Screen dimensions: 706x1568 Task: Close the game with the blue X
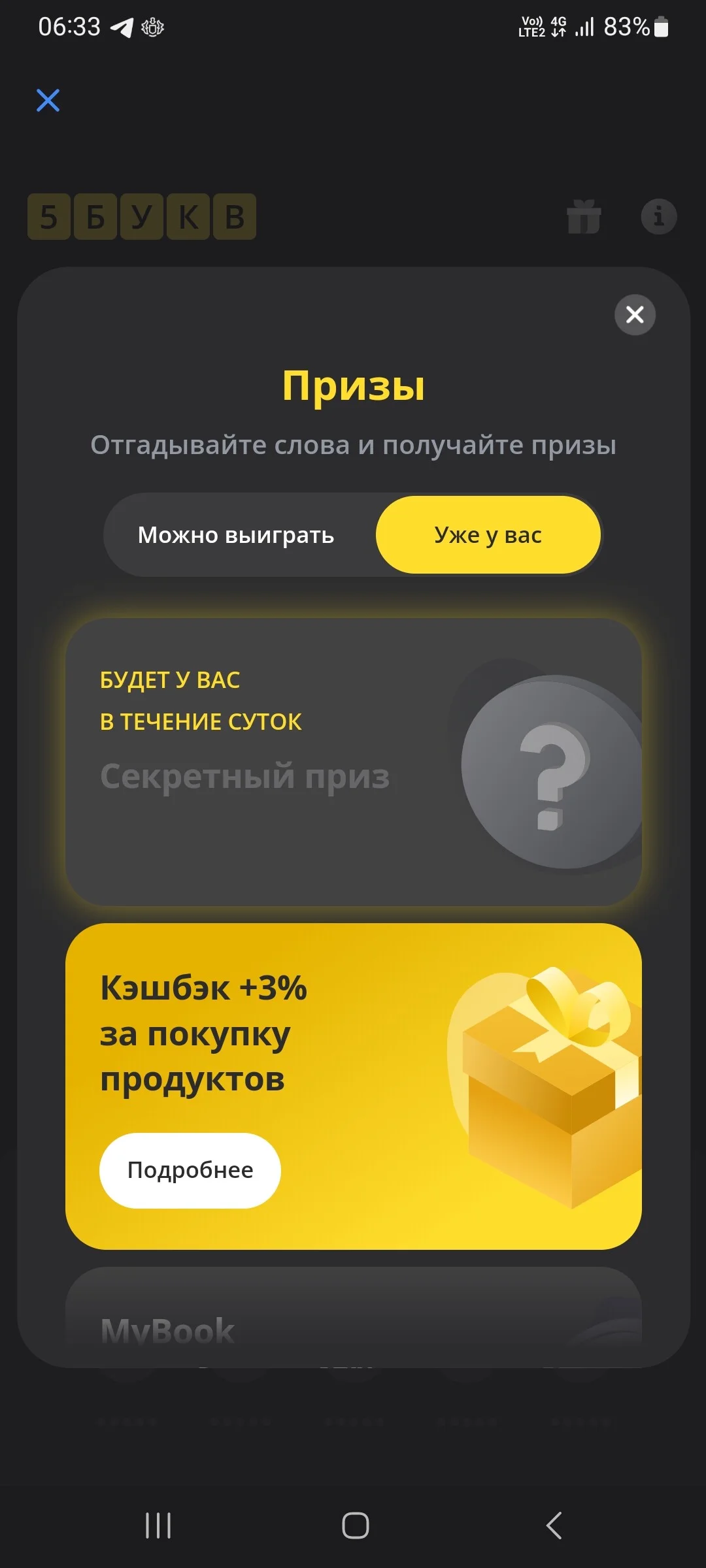48,101
